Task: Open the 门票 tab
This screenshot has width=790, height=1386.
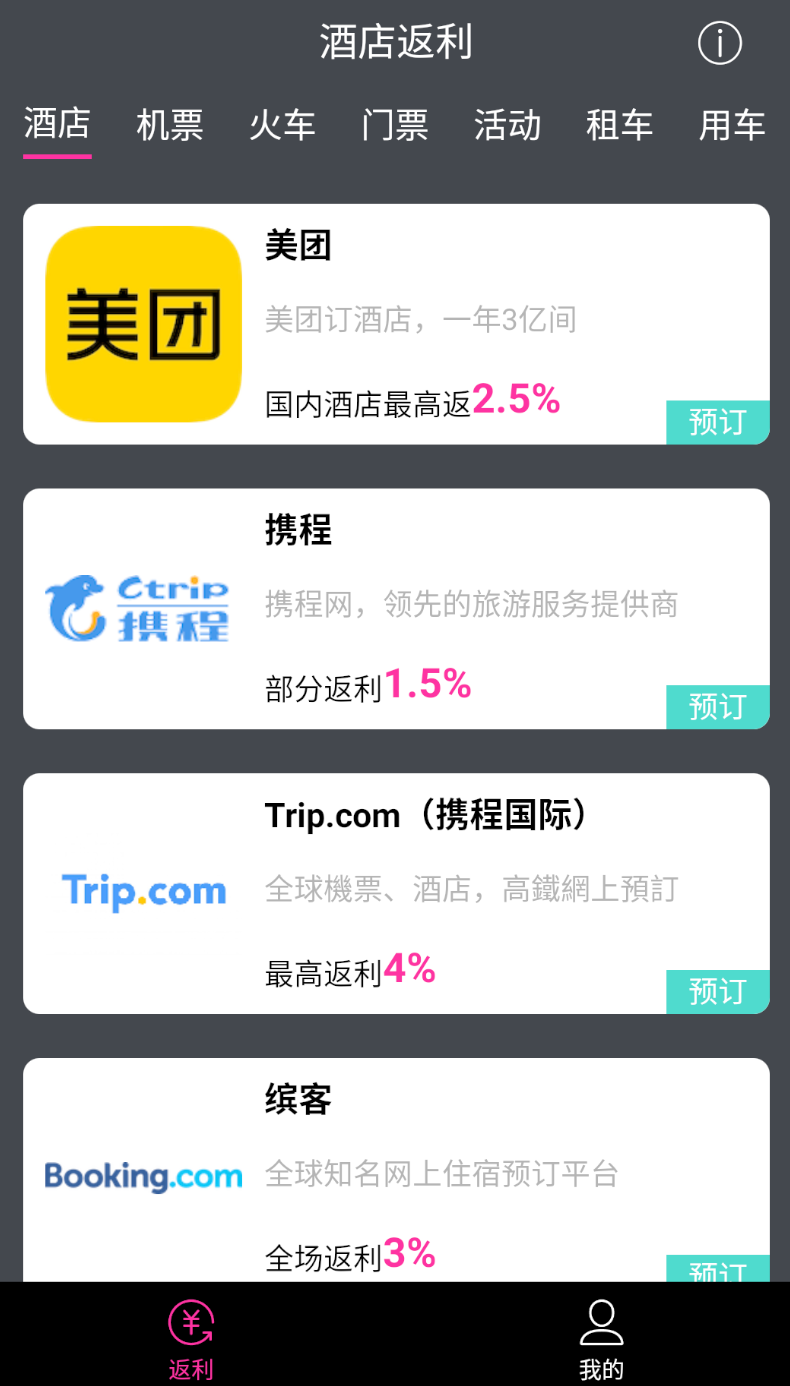Action: [x=395, y=124]
